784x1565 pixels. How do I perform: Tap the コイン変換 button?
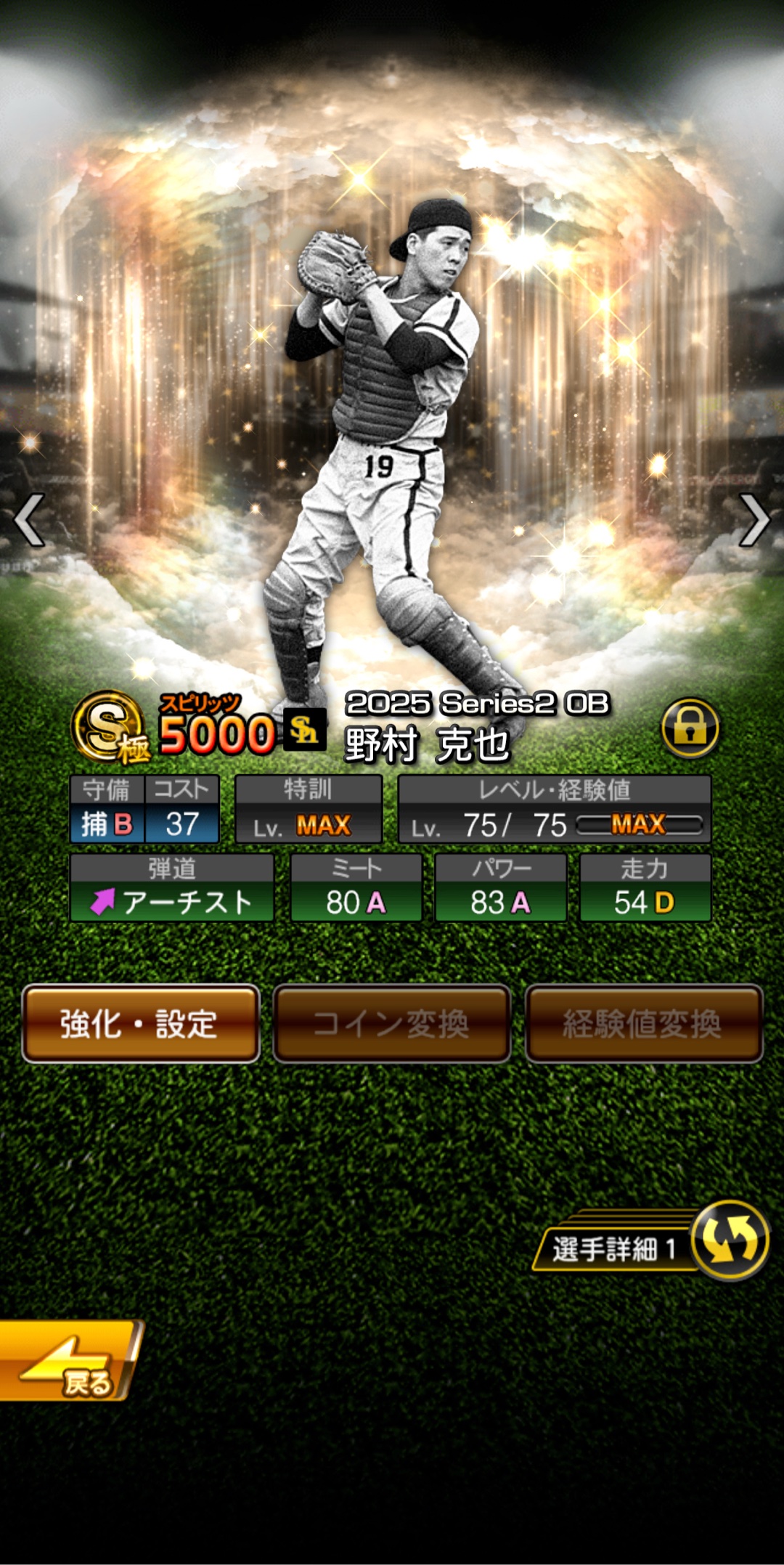tap(392, 1024)
